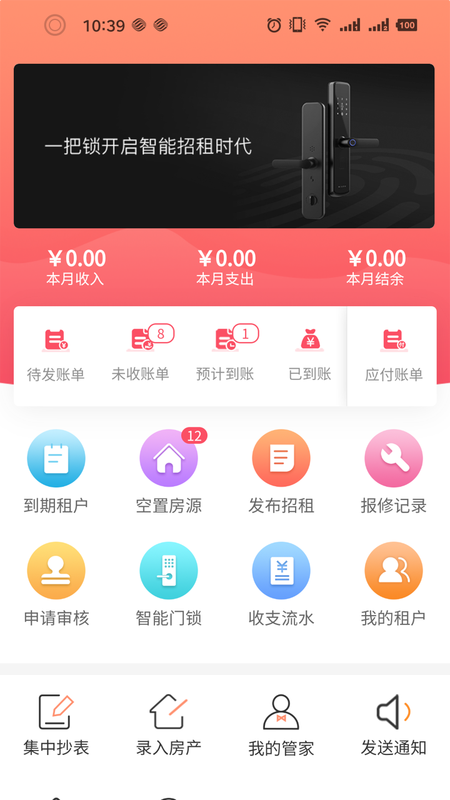Screen dimensions: 450x800
Task: Tap 录入房产 to add property
Action: click(x=169, y=726)
